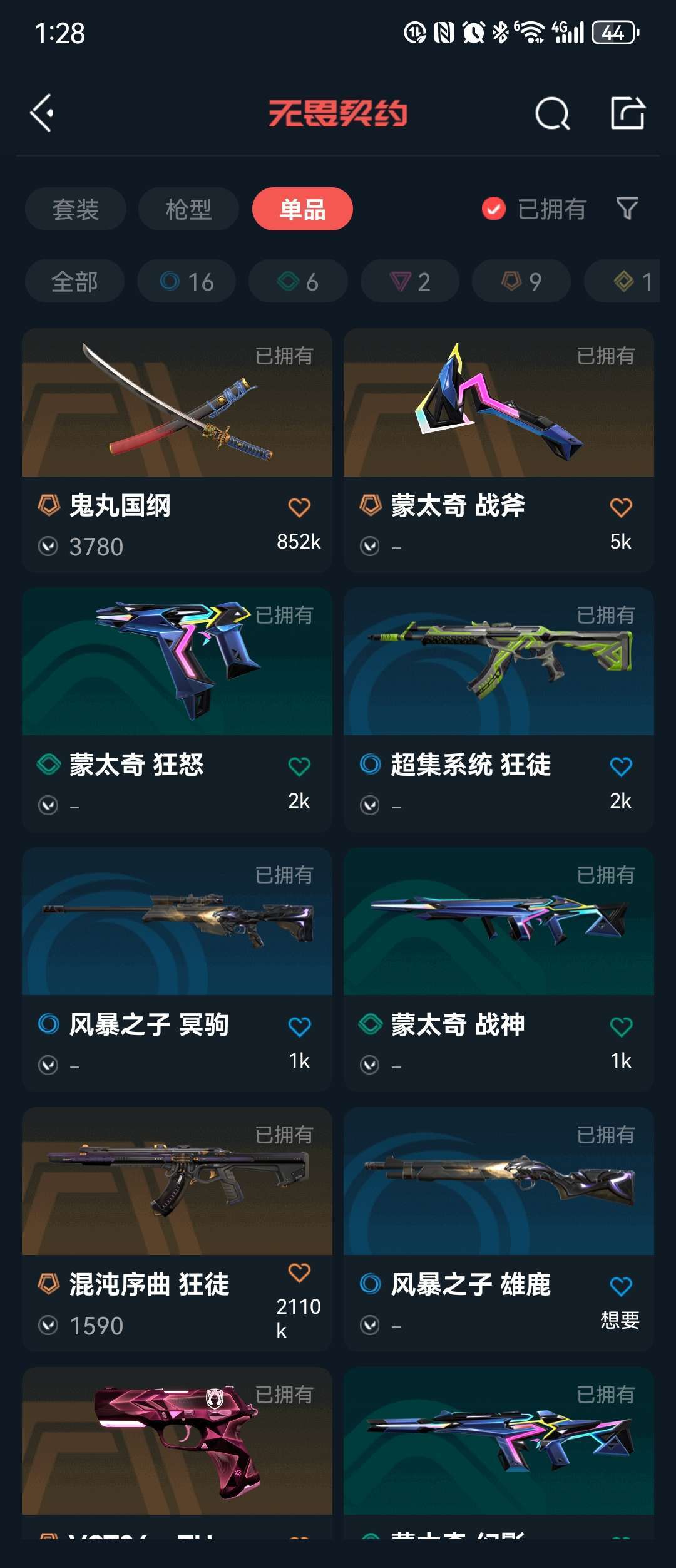Viewport: 676px width, 1568px height.
Task: Like the 混沌序曲 狂徒 skin
Action: pos(299,1272)
